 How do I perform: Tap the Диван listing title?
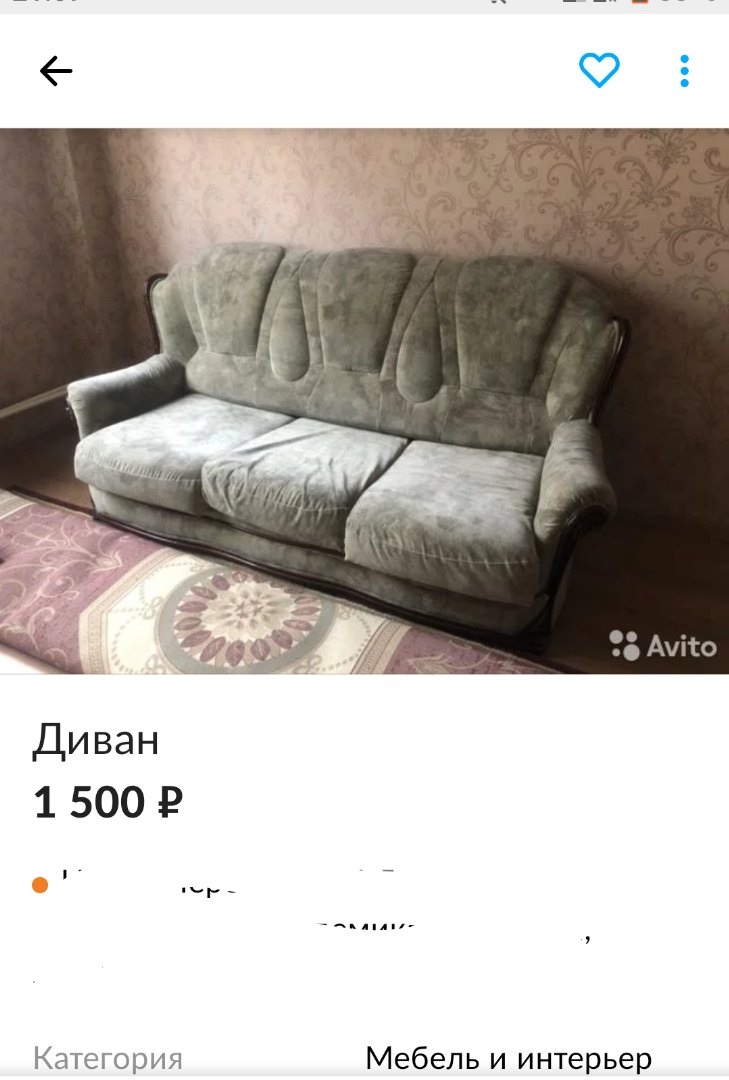click(x=95, y=740)
